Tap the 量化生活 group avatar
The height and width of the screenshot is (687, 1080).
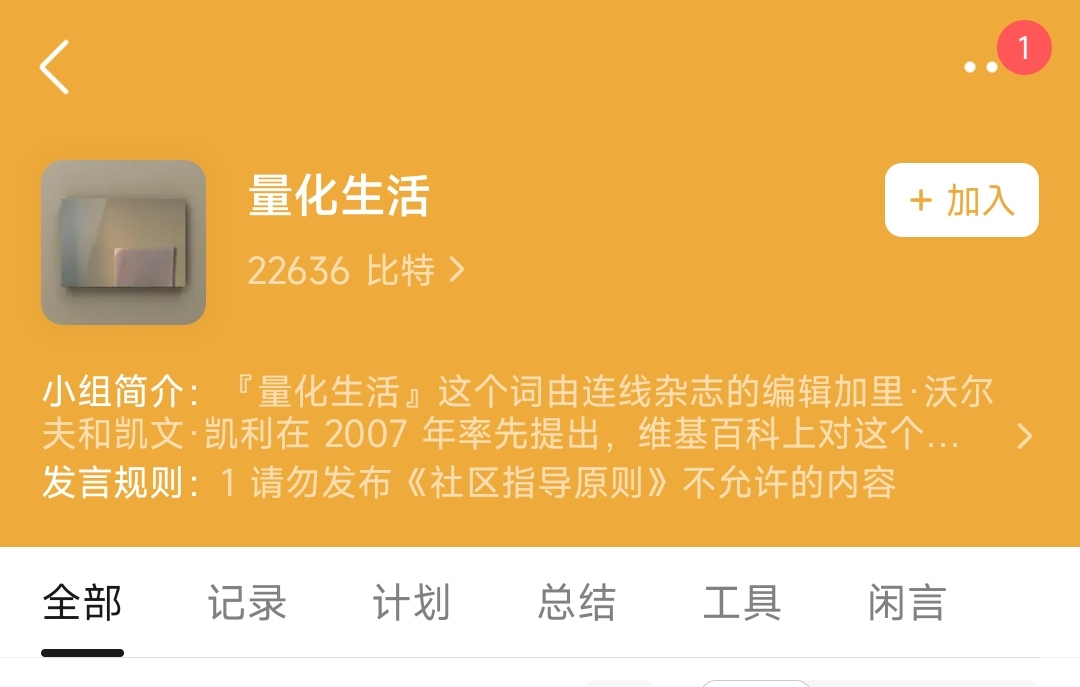click(123, 242)
